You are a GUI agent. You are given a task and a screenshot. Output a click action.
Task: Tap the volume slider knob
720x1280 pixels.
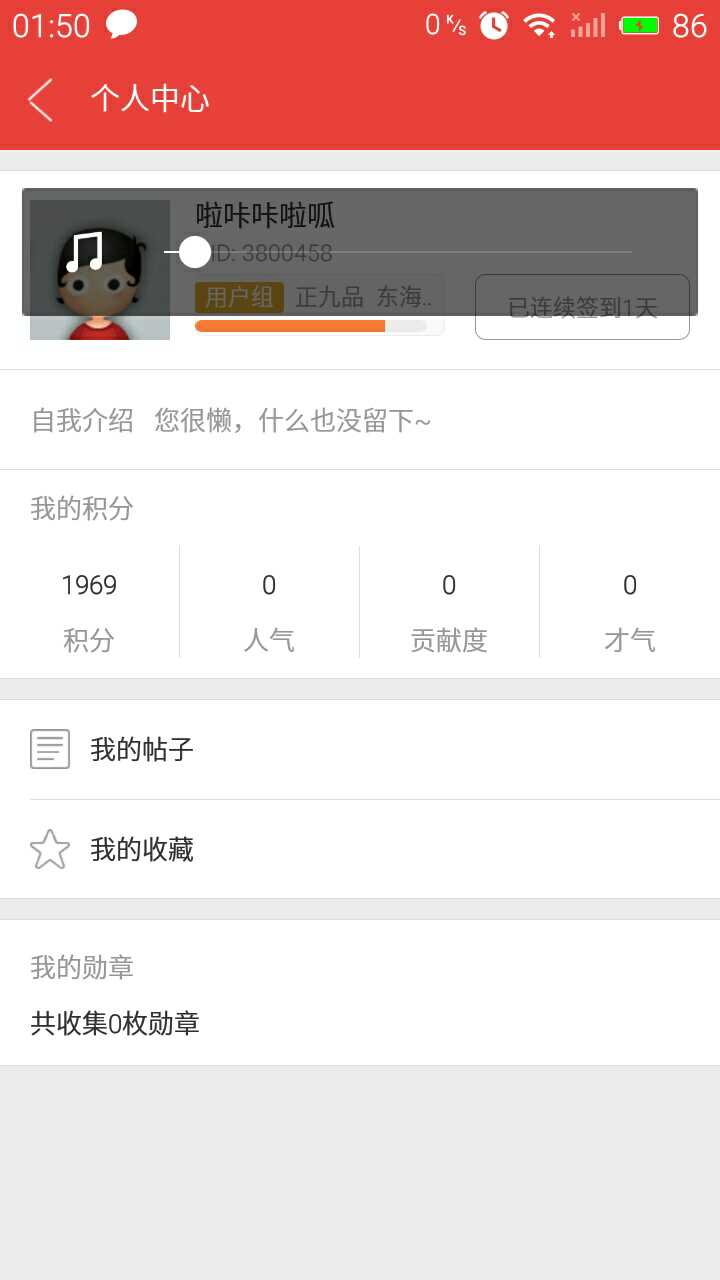click(195, 252)
